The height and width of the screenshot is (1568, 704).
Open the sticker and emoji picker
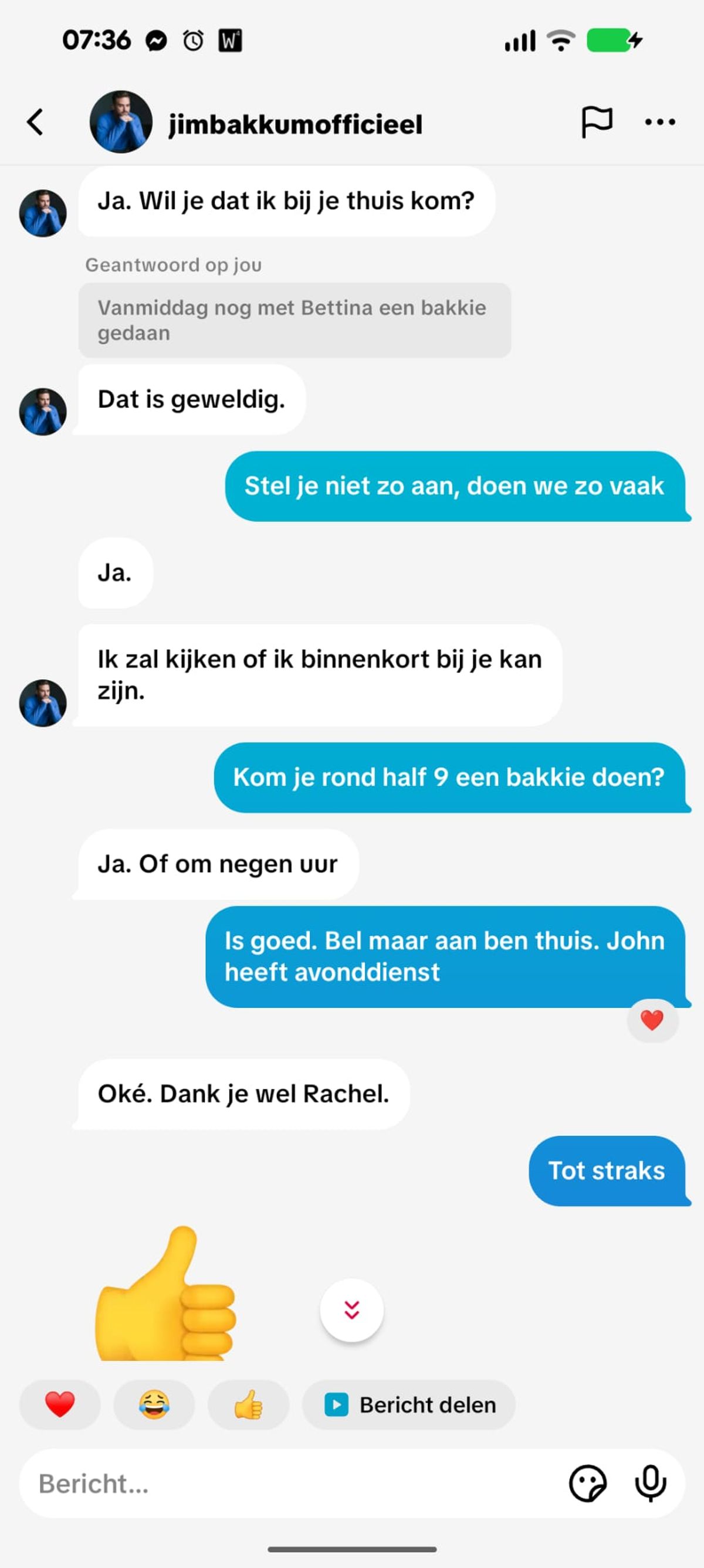[587, 1484]
